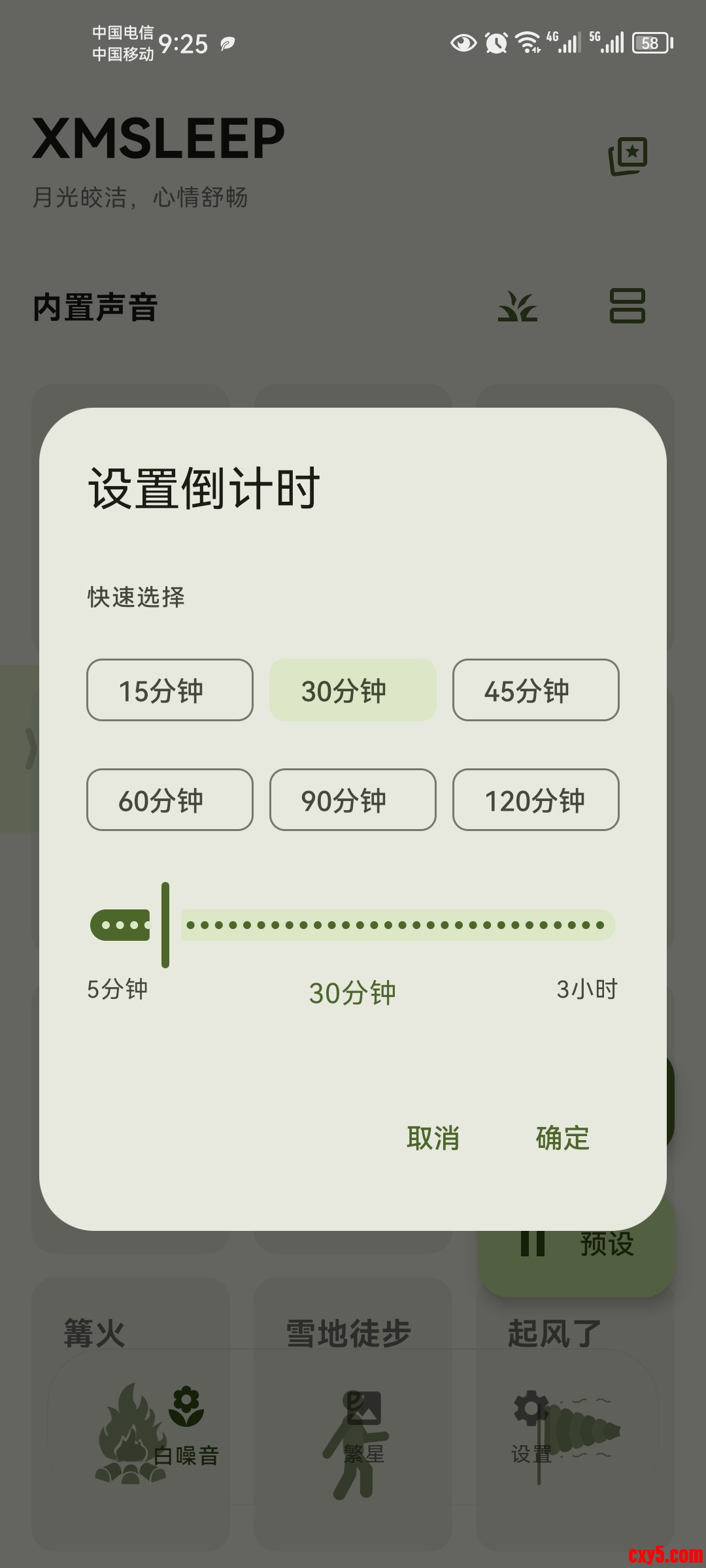Screen dimensions: 706x1568
Task: Select the 15分钟 quick option
Action: pyautogui.click(x=169, y=690)
